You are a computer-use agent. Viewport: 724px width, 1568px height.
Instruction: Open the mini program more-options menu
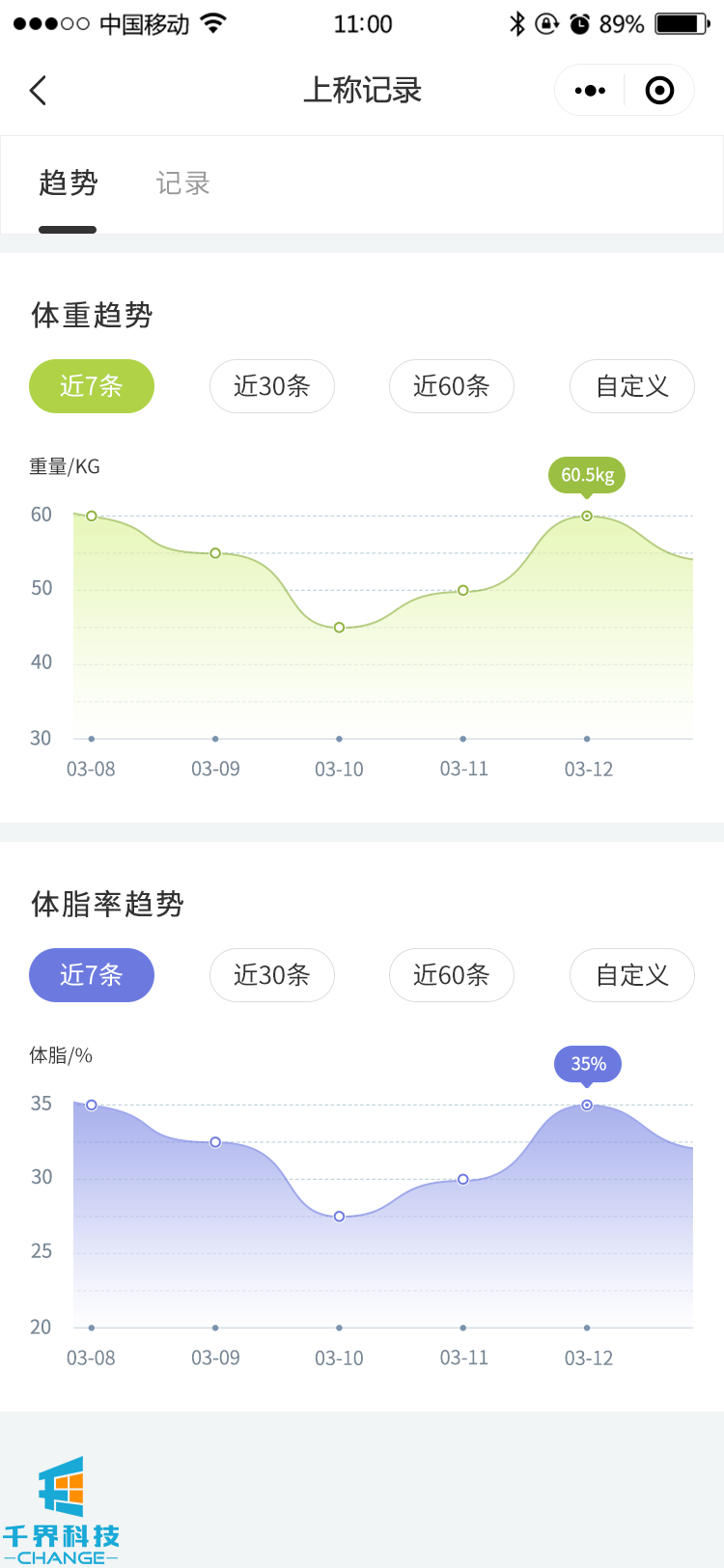coord(590,91)
